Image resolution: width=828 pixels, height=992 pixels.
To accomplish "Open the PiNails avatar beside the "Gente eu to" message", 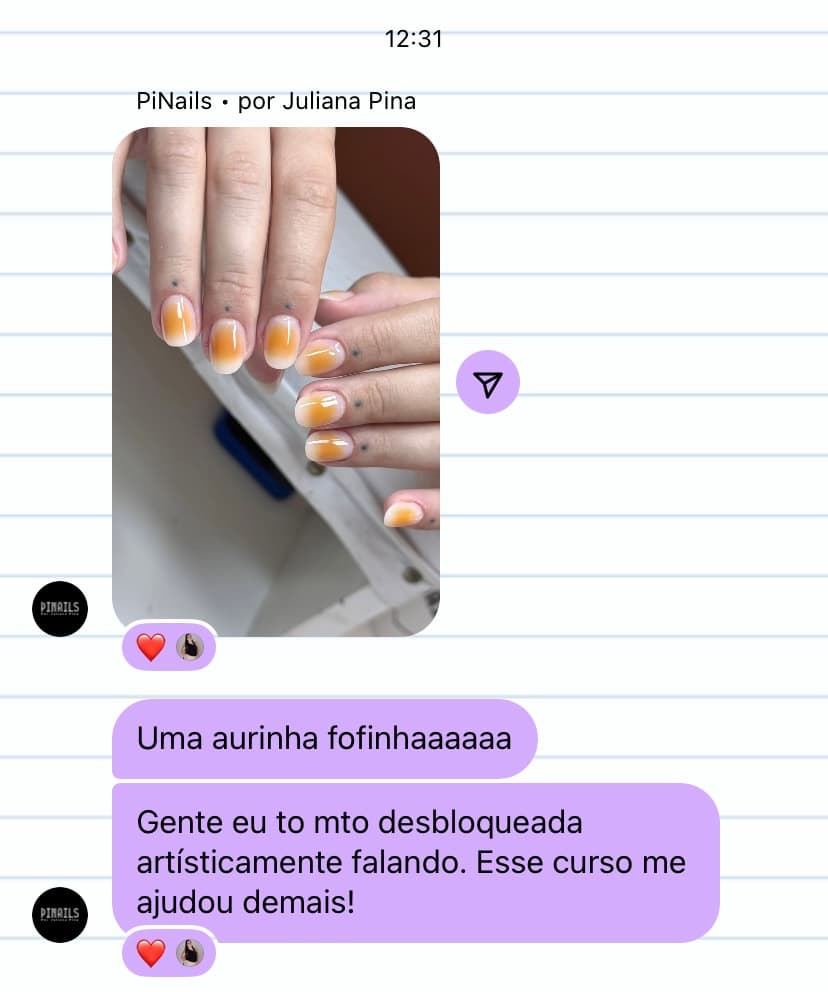I will (x=60, y=915).
